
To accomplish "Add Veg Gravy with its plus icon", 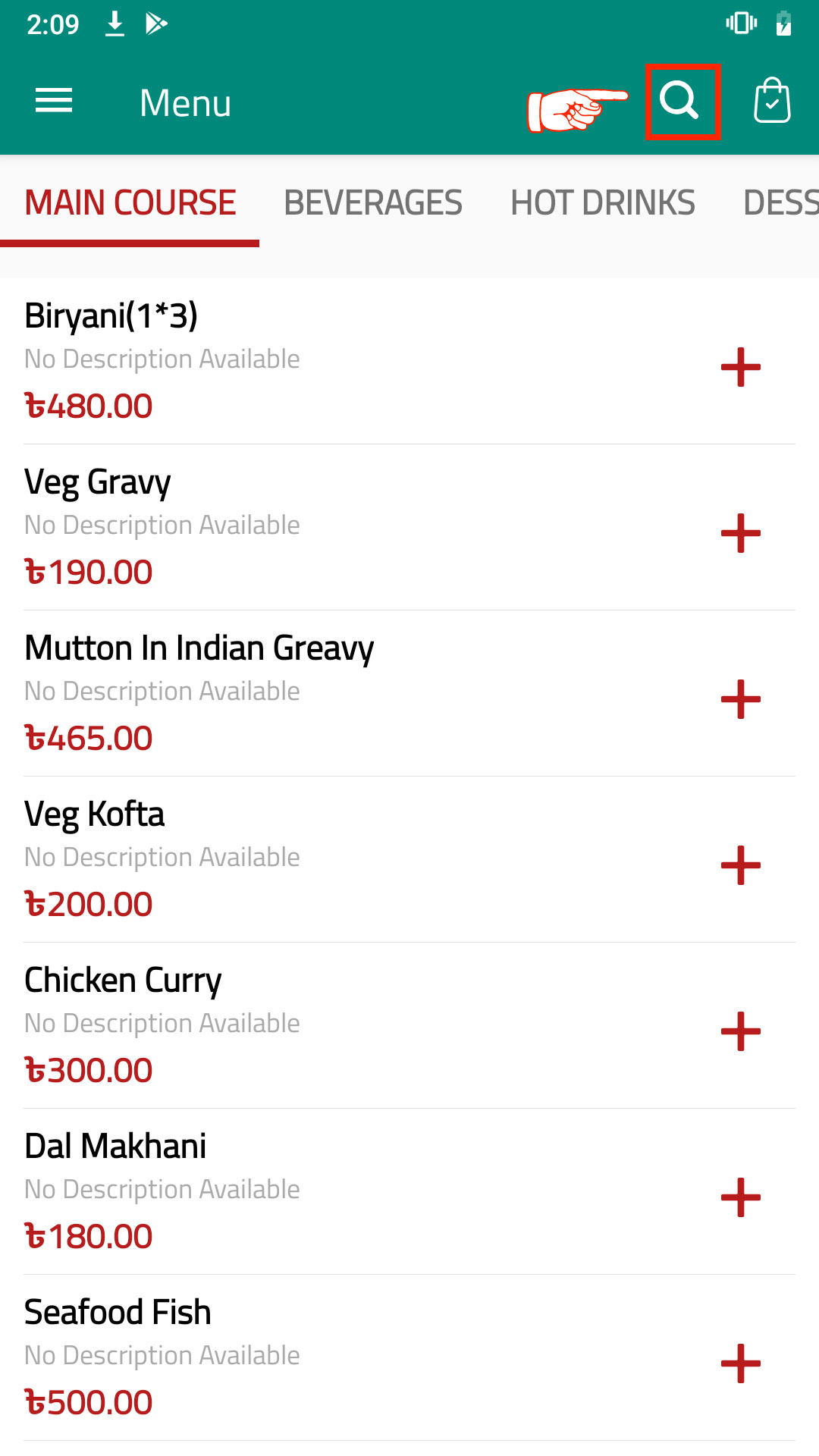I will pyautogui.click(x=741, y=534).
